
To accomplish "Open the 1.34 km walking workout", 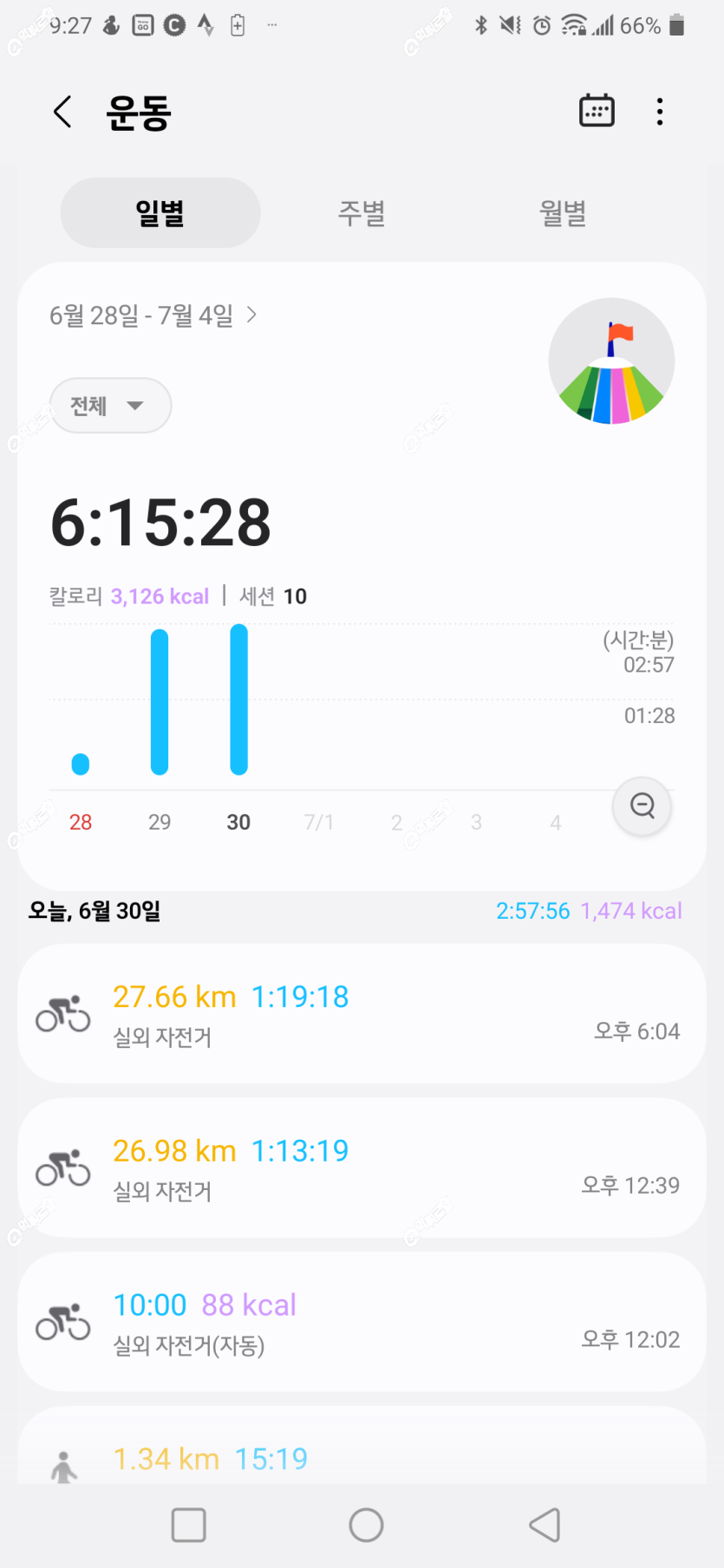I will tap(362, 1445).
